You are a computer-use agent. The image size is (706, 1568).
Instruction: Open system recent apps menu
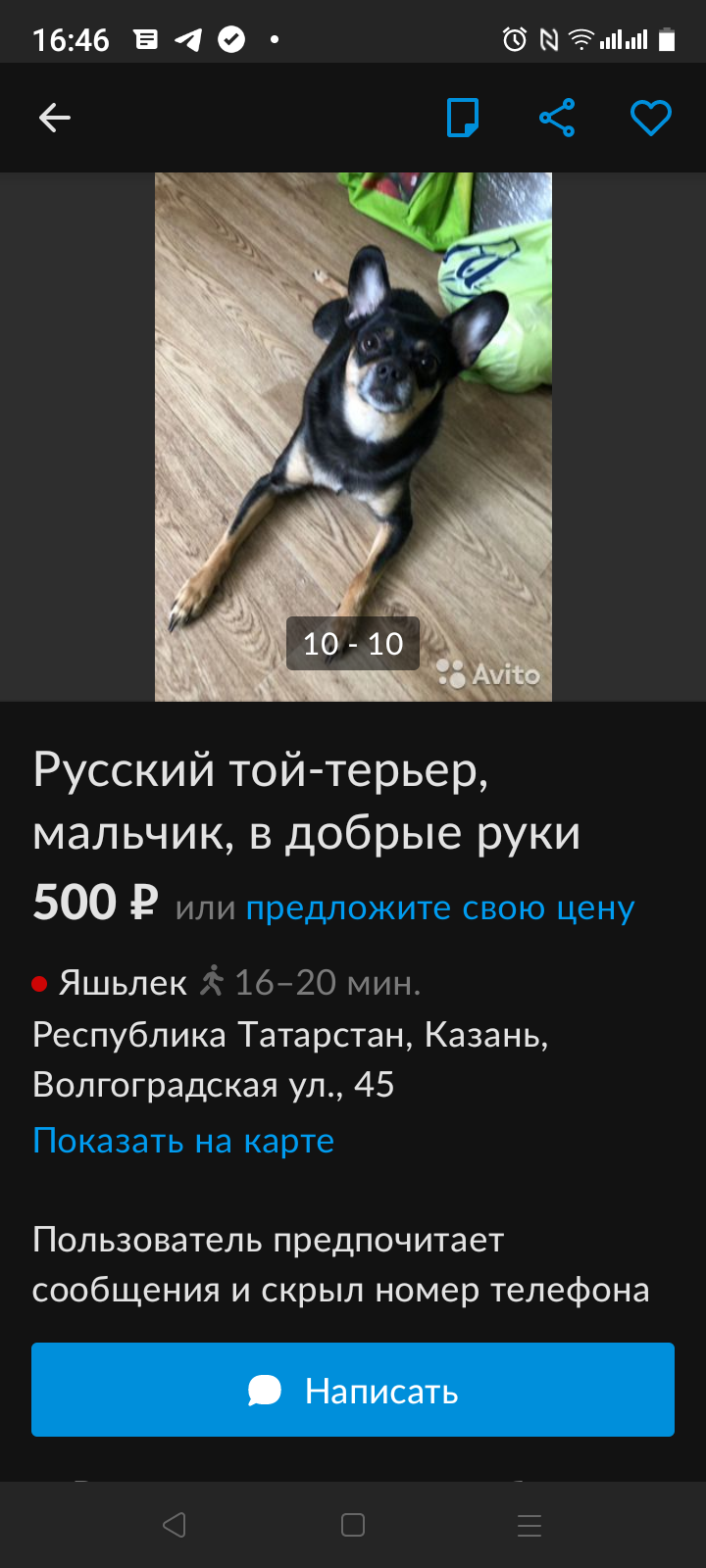[x=529, y=1525]
